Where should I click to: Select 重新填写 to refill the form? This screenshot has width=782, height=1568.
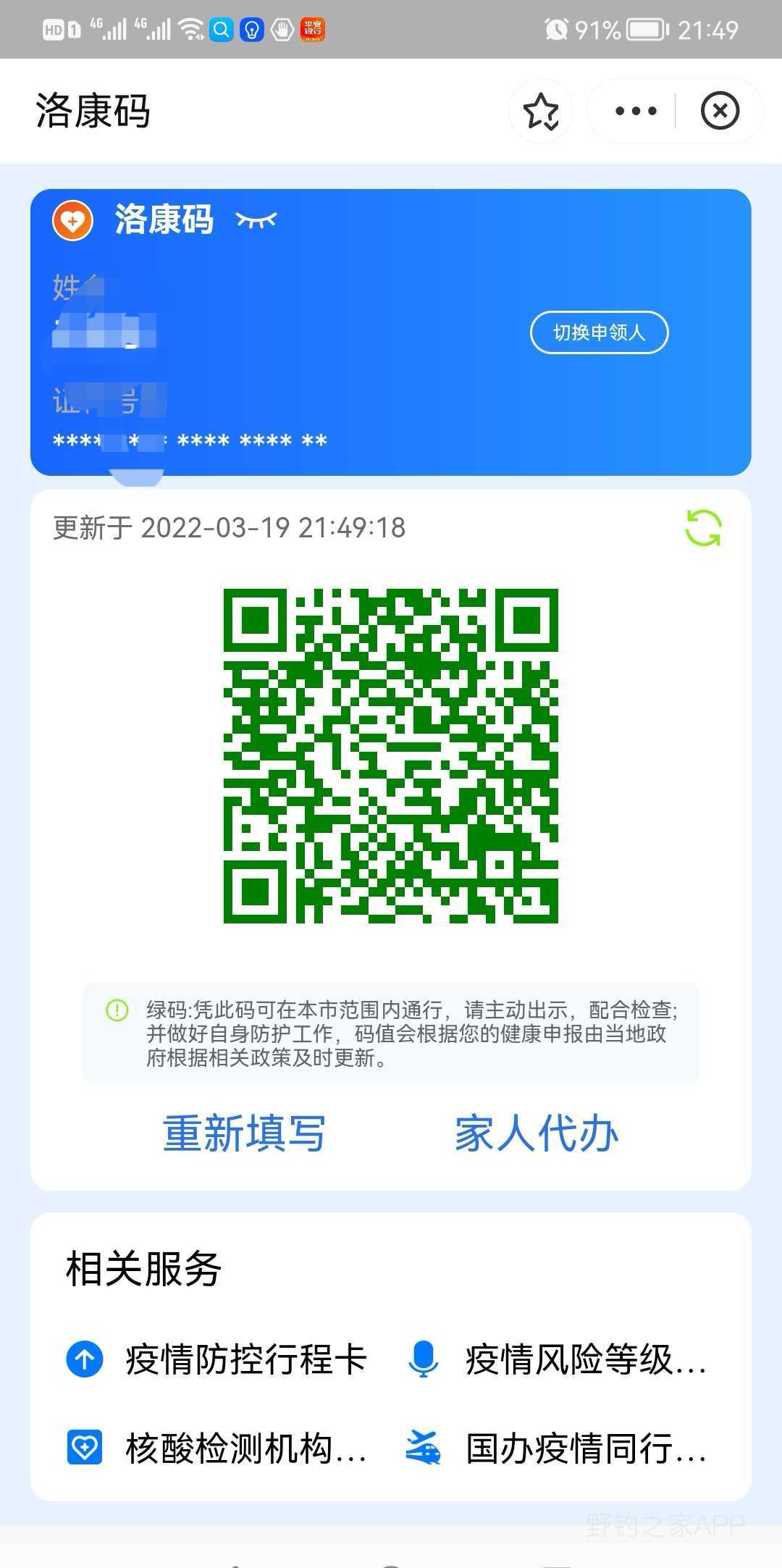tap(244, 1133)
